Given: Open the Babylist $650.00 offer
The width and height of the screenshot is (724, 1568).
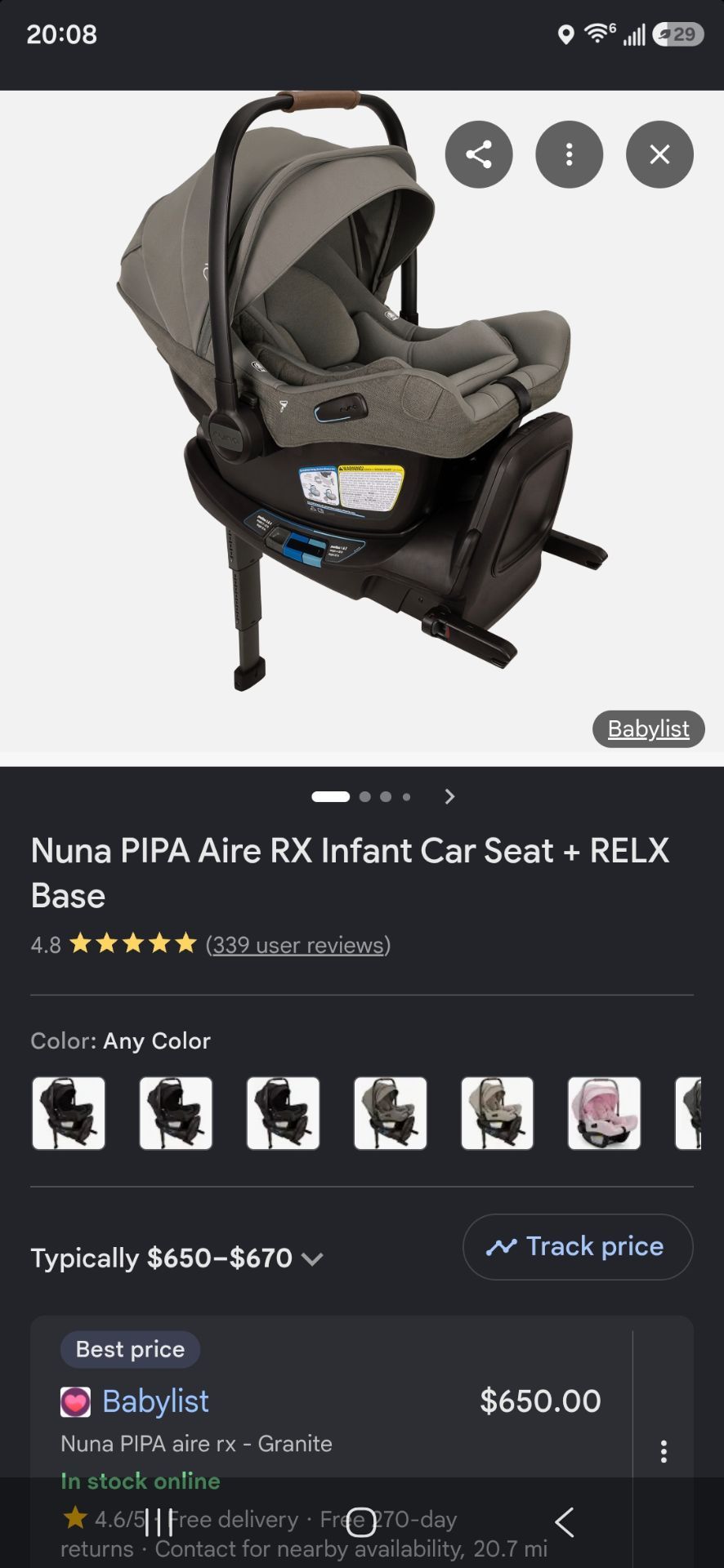Looking at the screenshot, I should click(x=331, y=1401).
